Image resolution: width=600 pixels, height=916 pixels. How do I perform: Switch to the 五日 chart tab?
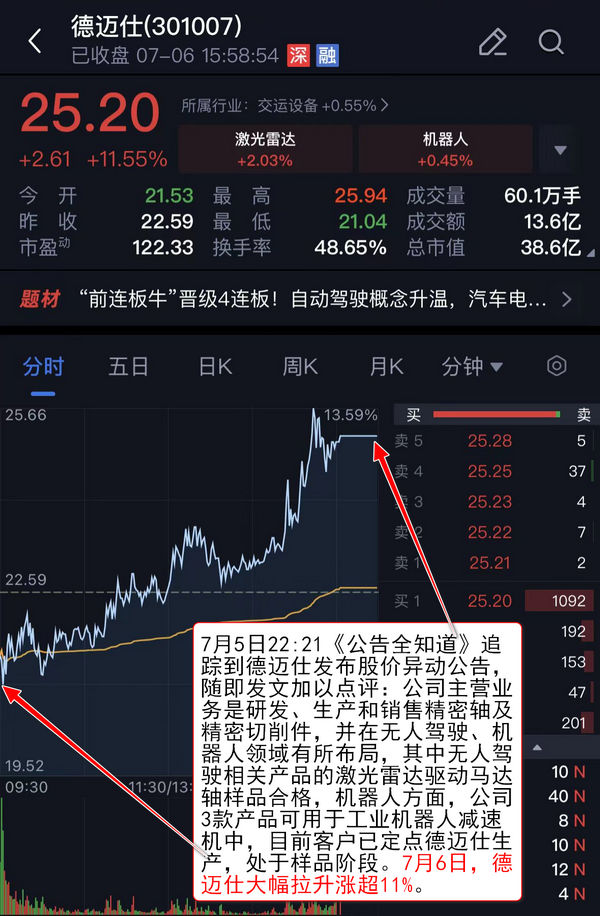tap(128, 366)
